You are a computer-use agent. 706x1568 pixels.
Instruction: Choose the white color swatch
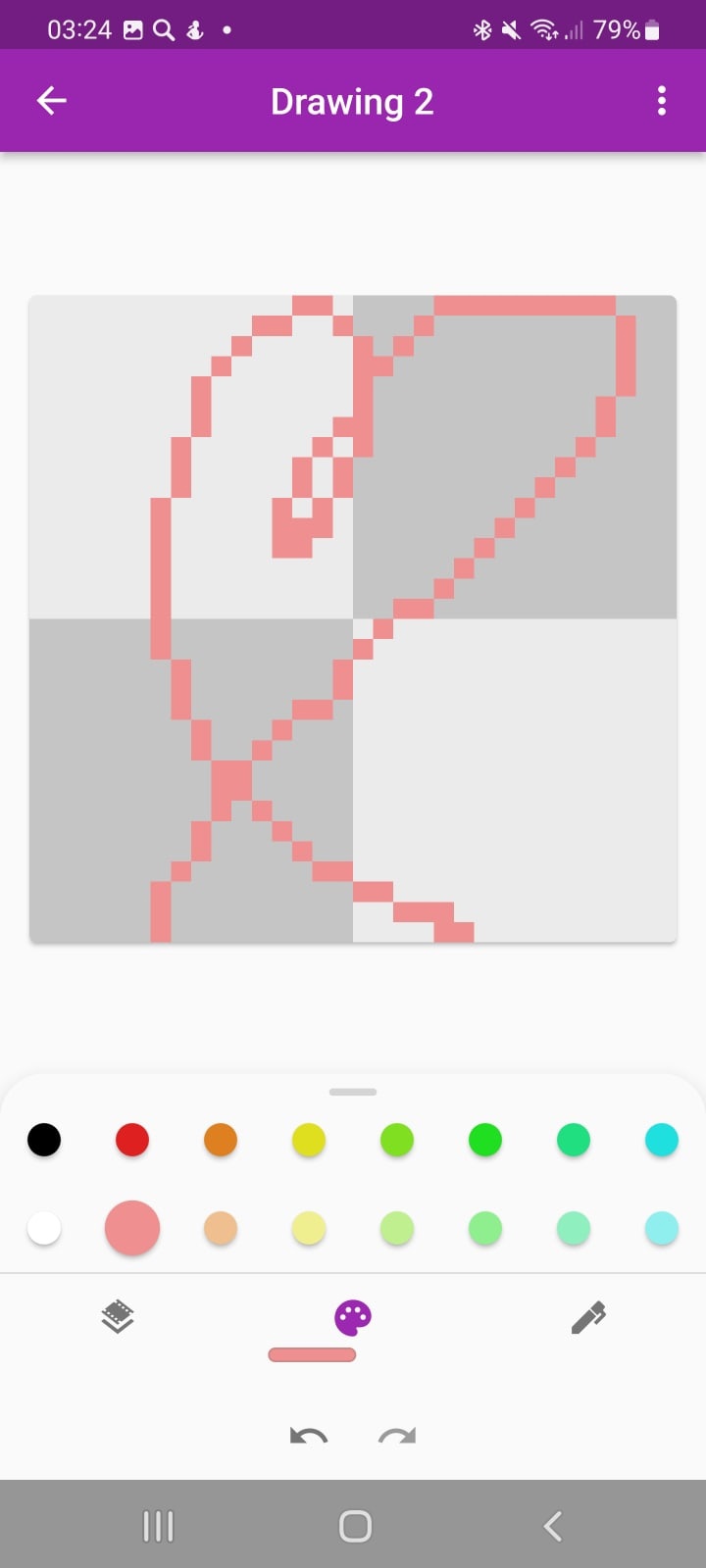[x=44, y=1228]
